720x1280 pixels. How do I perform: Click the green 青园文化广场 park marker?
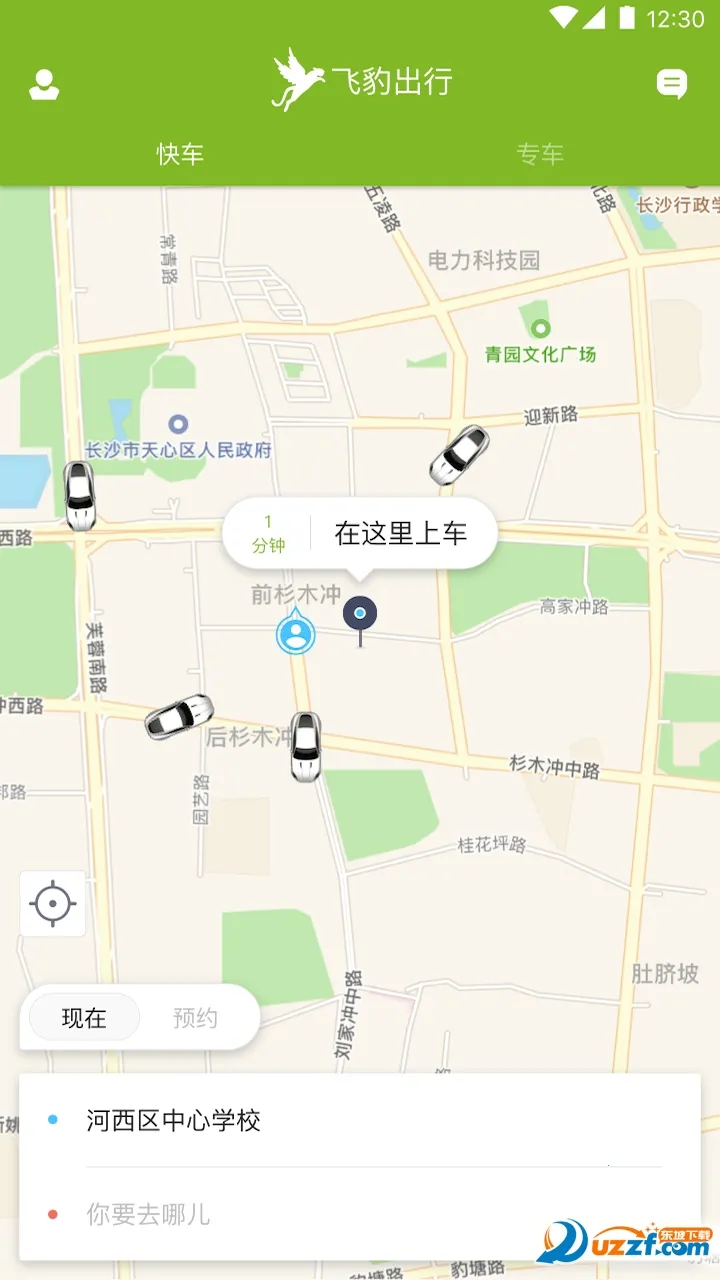[541, 328]
